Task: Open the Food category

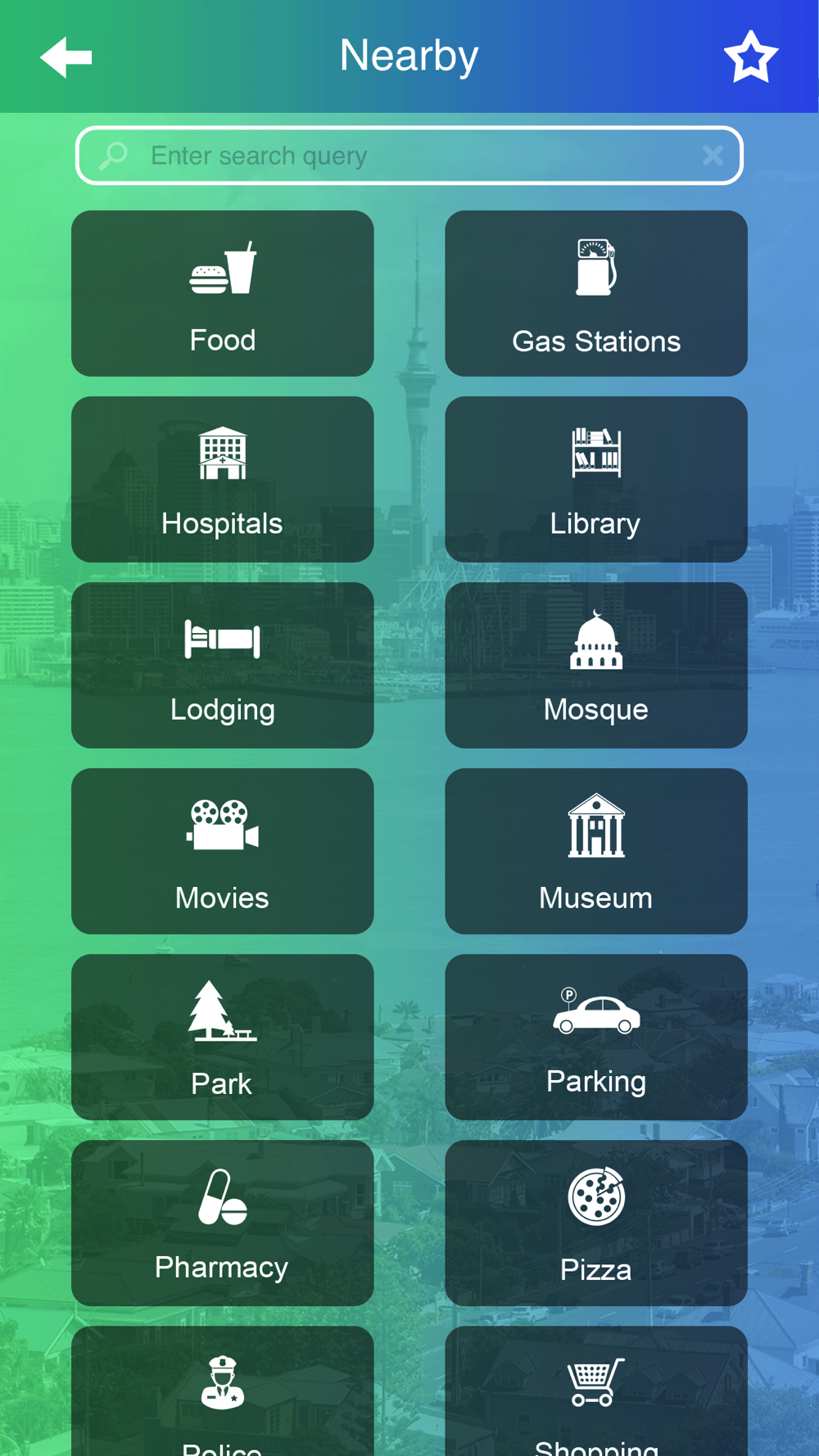Action: (x=223, y=293)
